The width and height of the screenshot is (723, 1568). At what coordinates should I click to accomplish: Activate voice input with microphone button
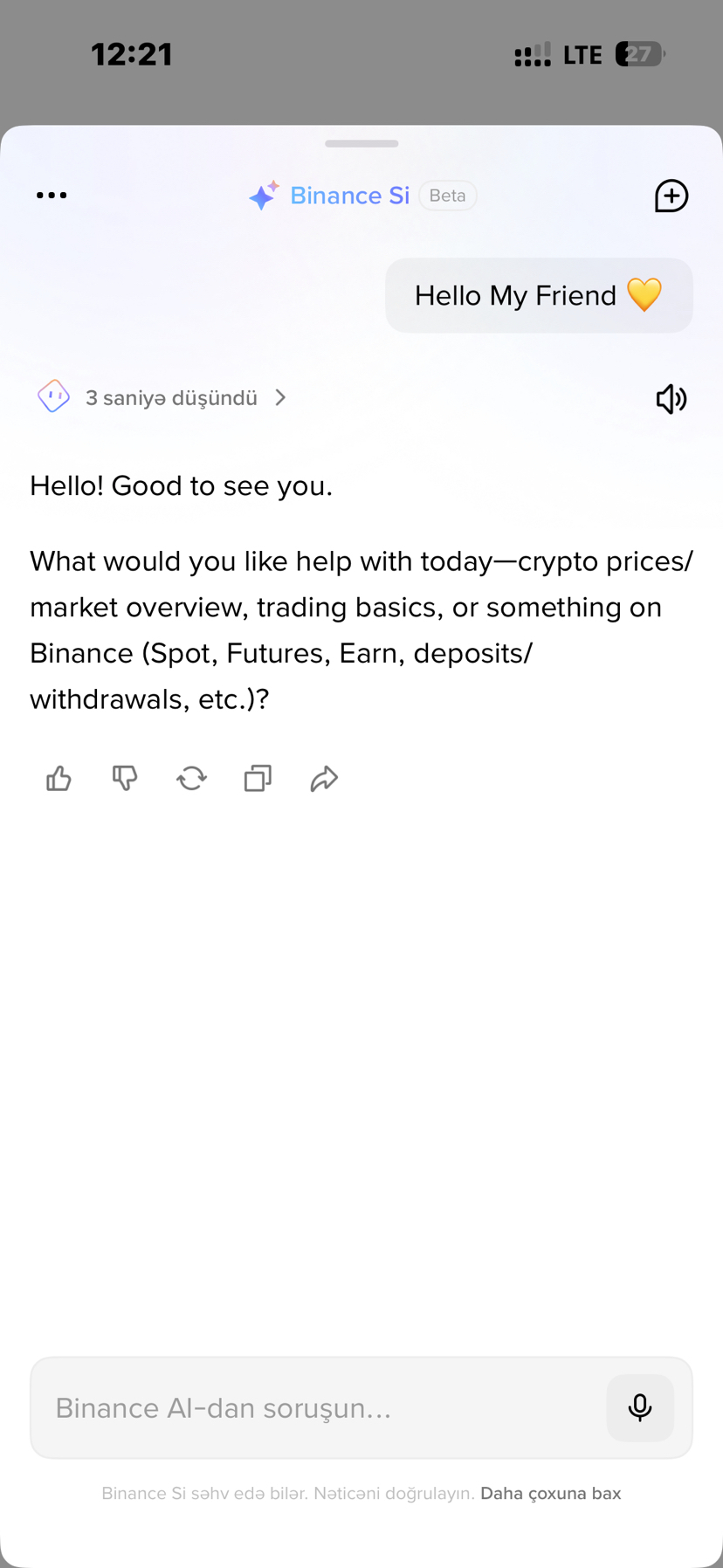click(x=640, y=1407)
